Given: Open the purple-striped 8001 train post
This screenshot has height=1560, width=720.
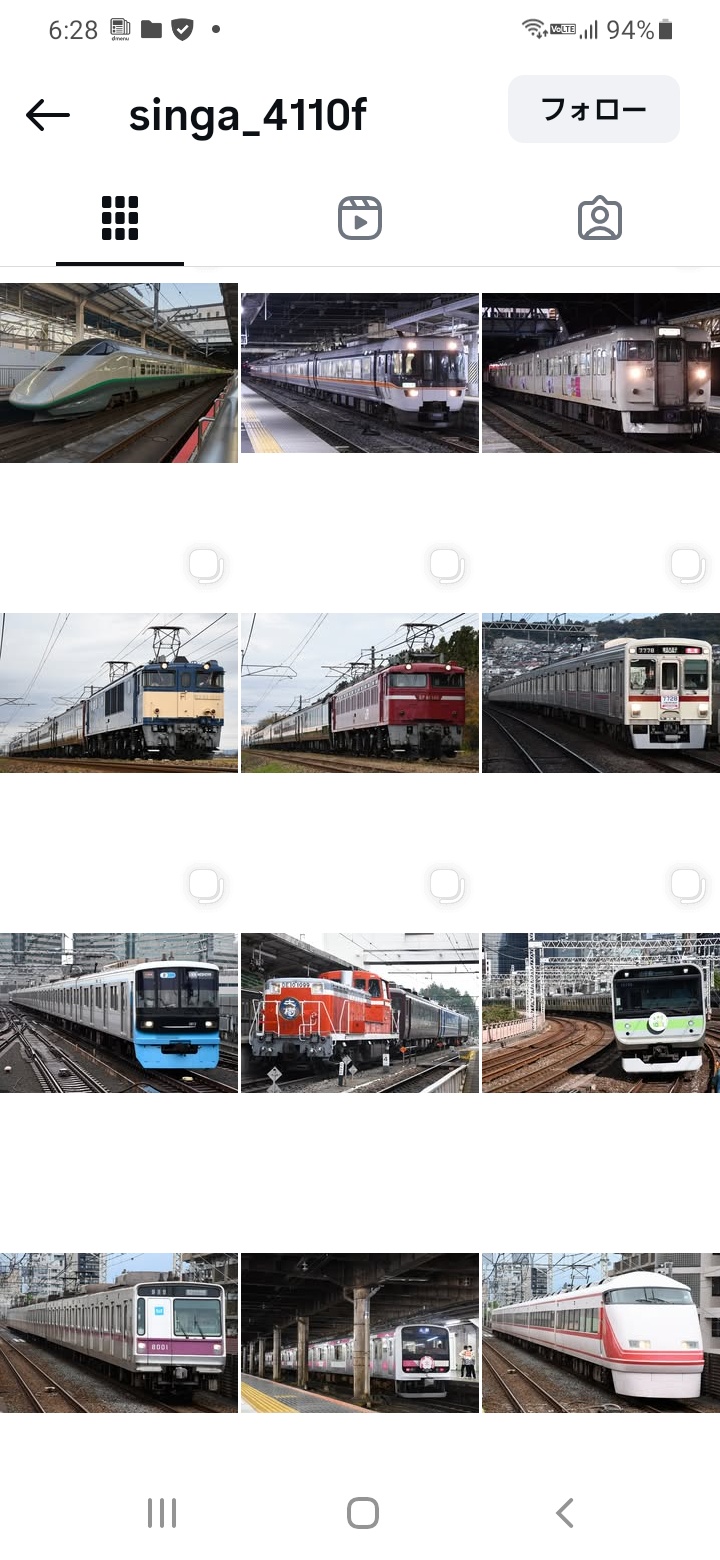Looking at the screenshot, I should (118, 1333).
